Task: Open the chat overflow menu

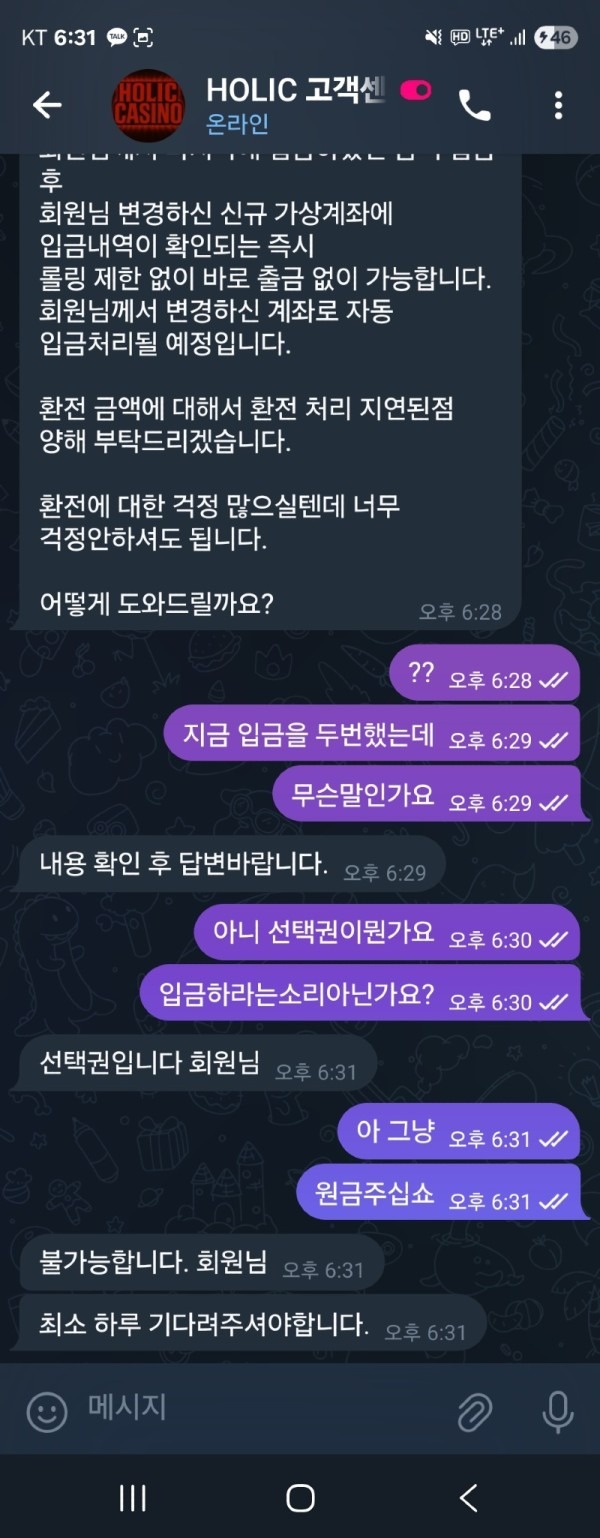Action: 558,104
